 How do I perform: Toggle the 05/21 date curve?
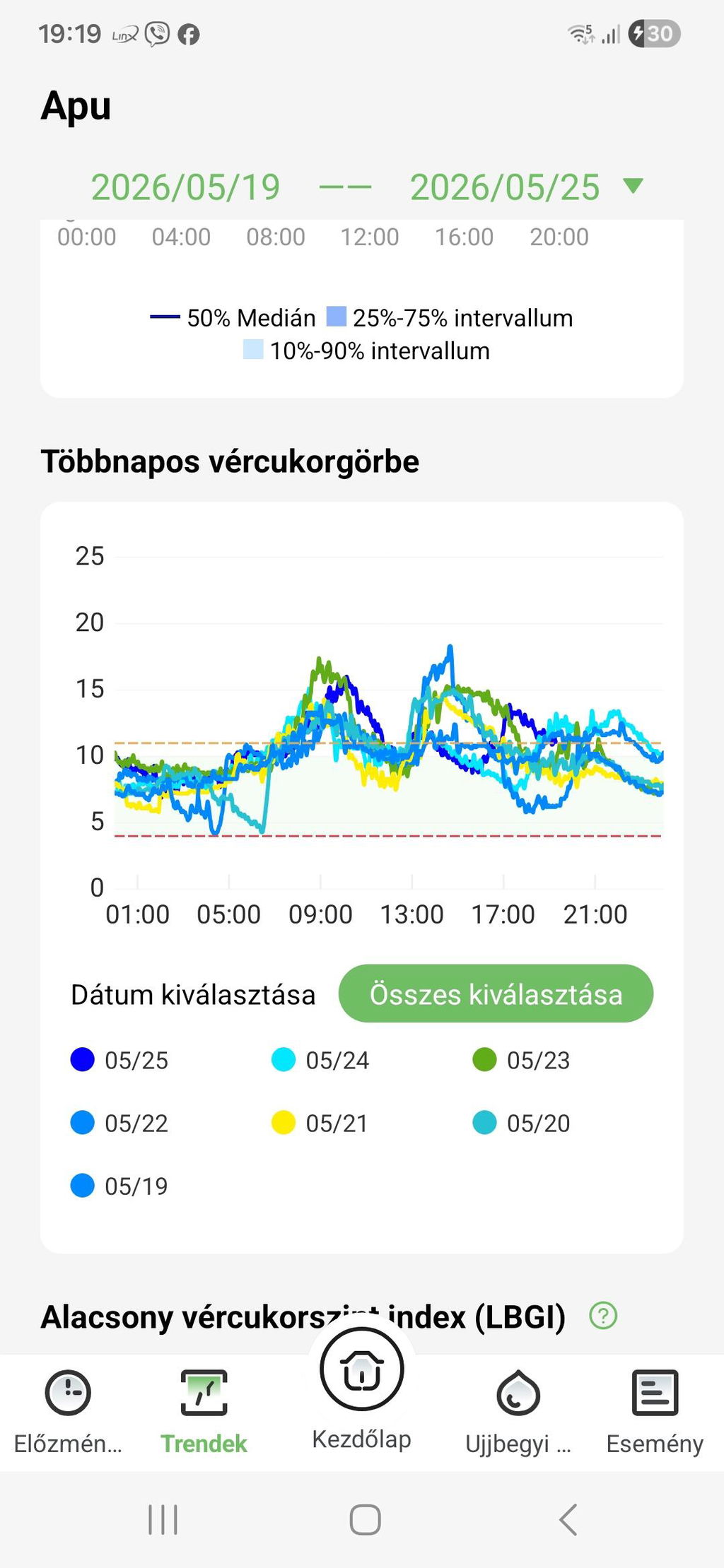(x=320, y=1123)
